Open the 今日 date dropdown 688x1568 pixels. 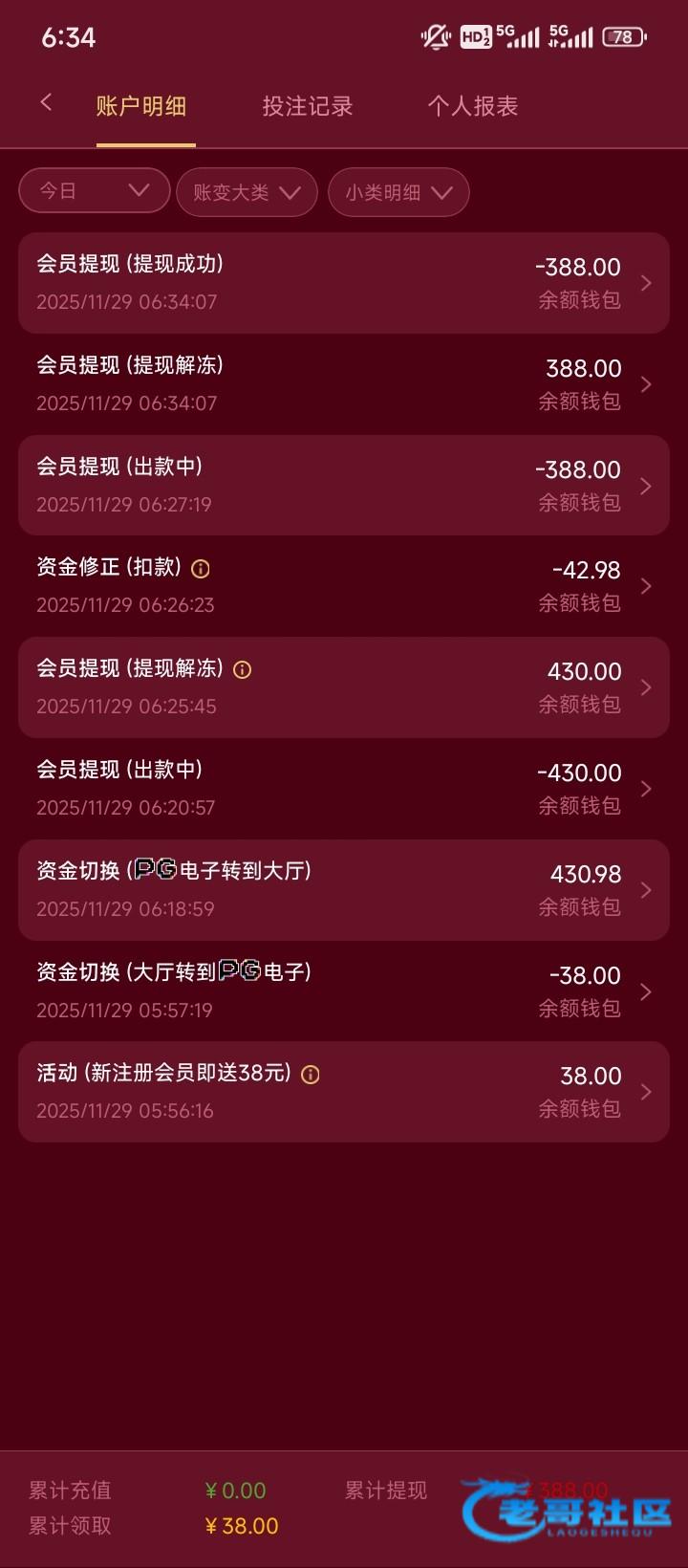(95, 190)
